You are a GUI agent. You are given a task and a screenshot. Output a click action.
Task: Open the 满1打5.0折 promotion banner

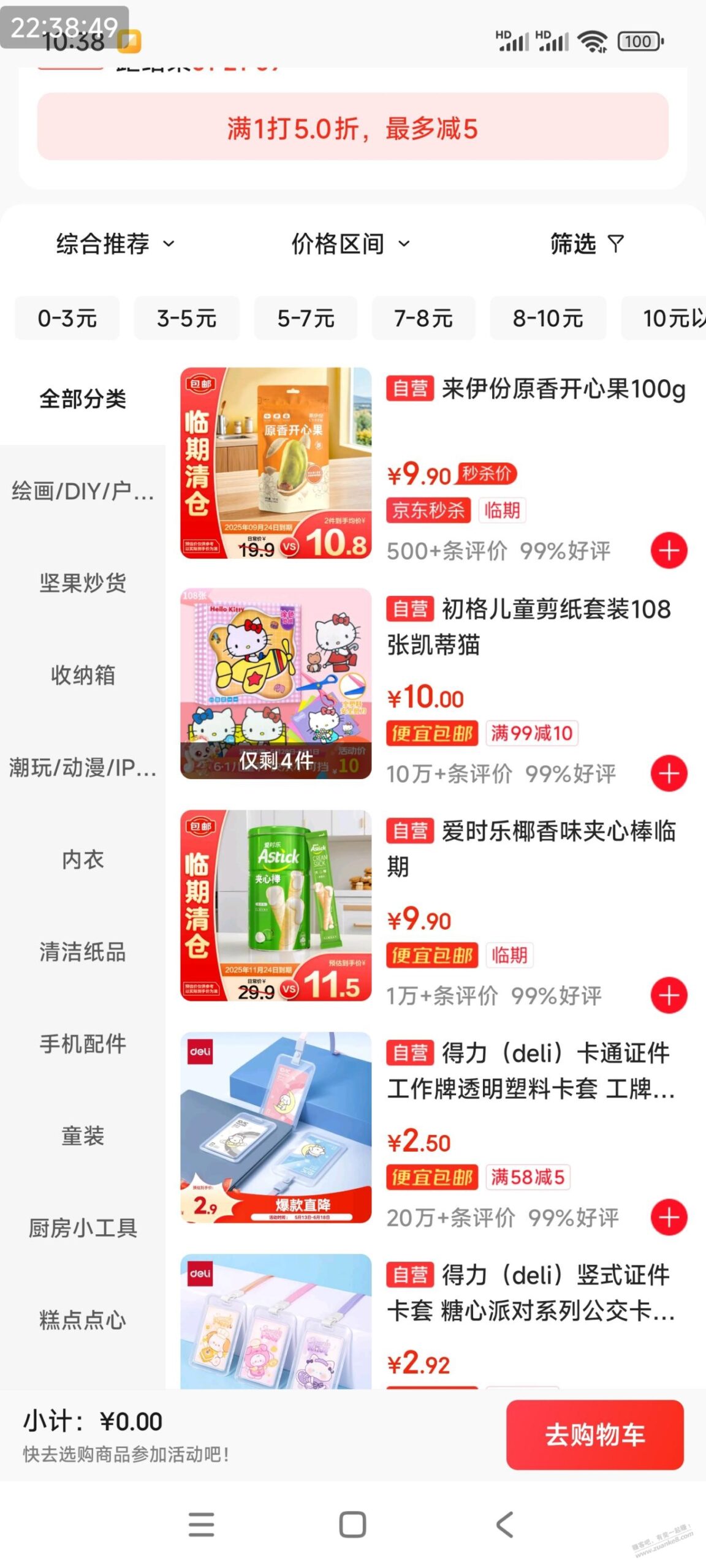click(353, 130)
